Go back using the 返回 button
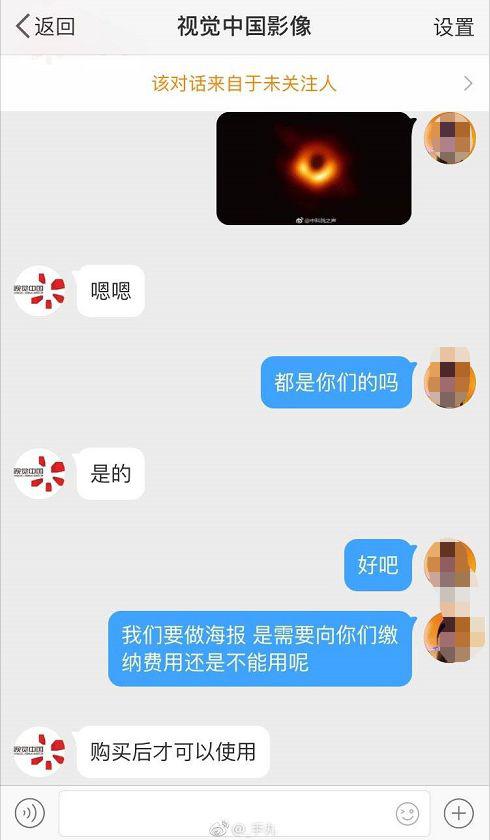The height and width of the screenshot is (840, 490). tap(45, 26)
